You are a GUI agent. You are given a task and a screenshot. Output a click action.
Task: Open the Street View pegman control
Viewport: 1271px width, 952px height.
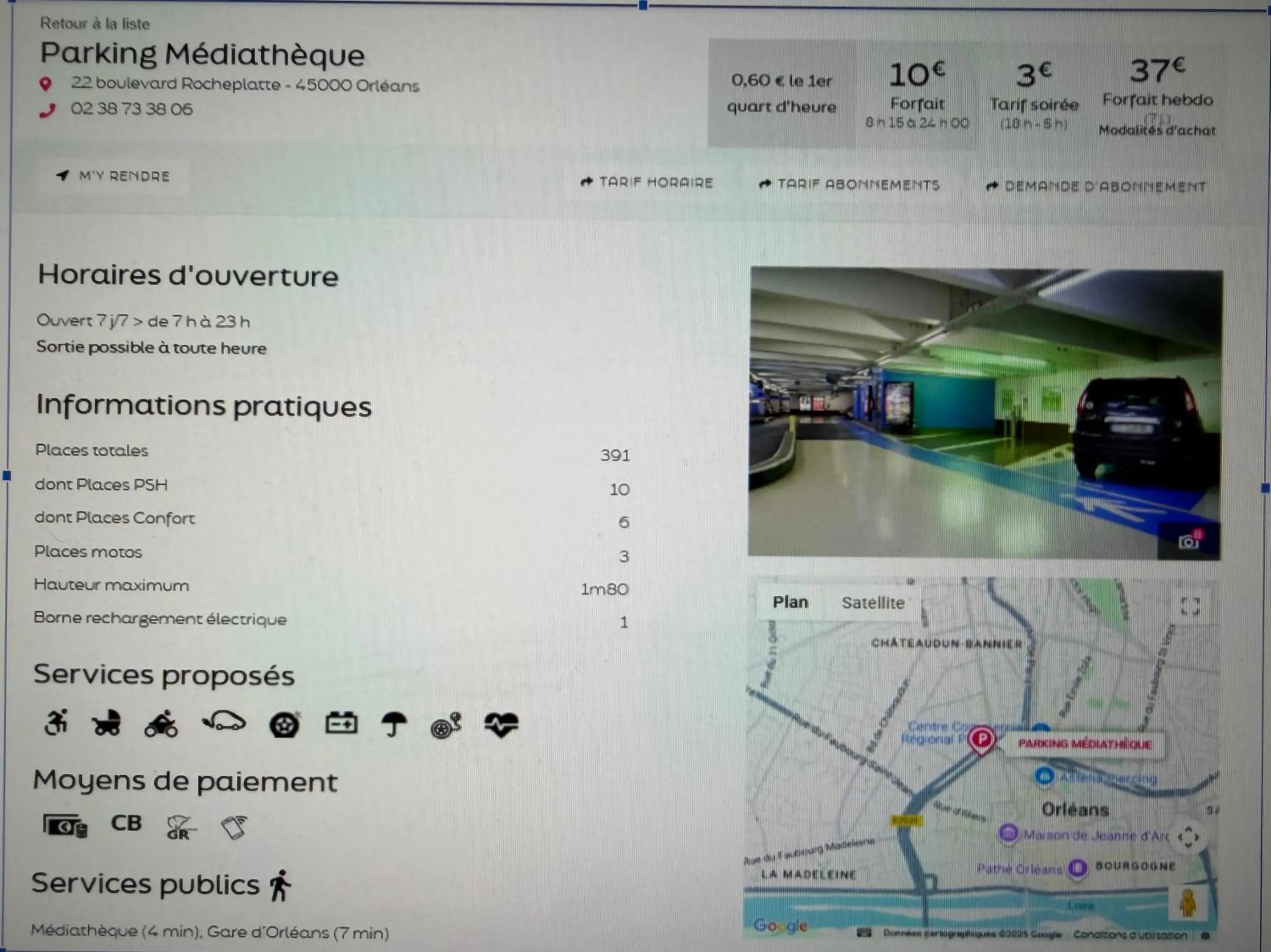(x=1188, y=903)
